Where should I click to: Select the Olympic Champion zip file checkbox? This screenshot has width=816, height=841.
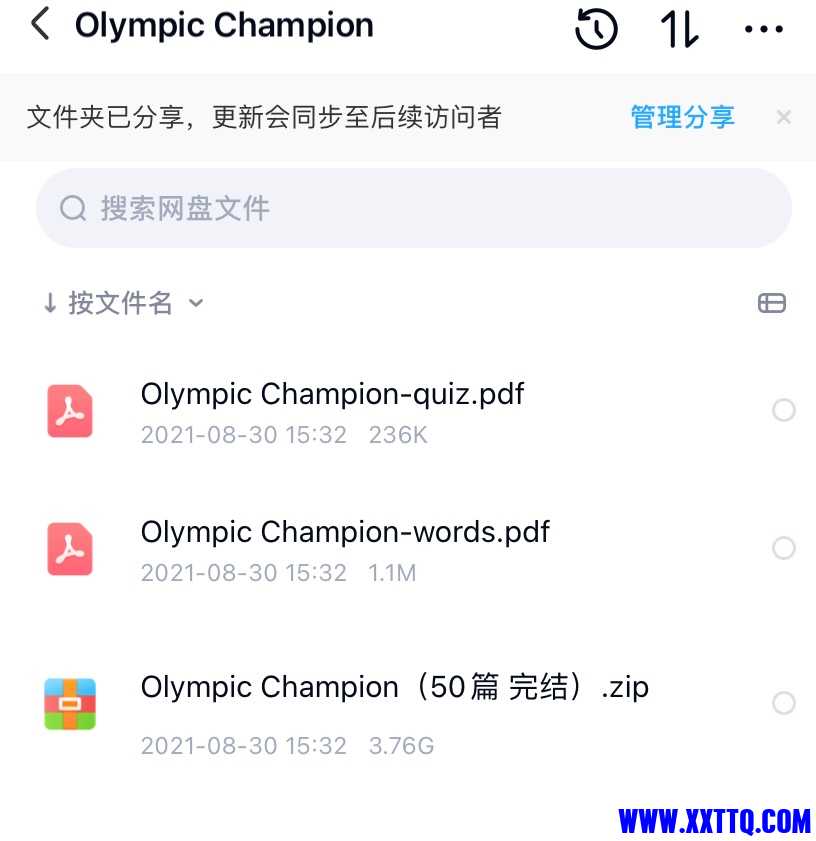coord(784,703)
